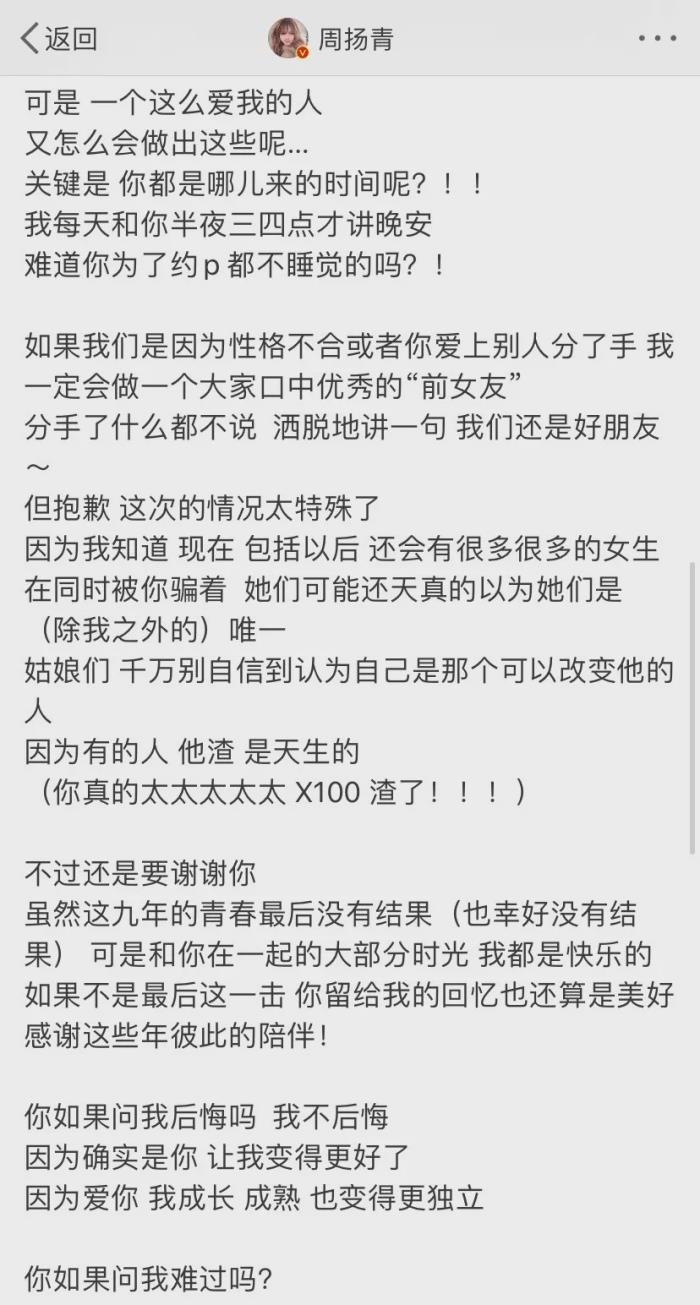Open the three-dot overflow menu
This screenshot has height=1305, width=700.
click(657, 39)
